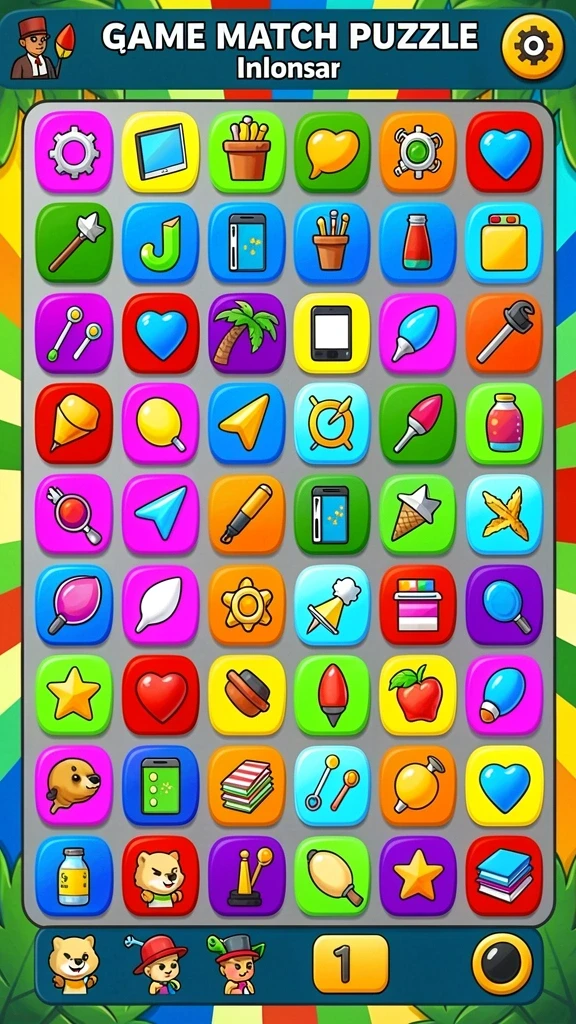Activate the black orb button
Image resolution: width=576 pixels, height=1024 pixels.
pyautogui.click(x=502, y=964)
